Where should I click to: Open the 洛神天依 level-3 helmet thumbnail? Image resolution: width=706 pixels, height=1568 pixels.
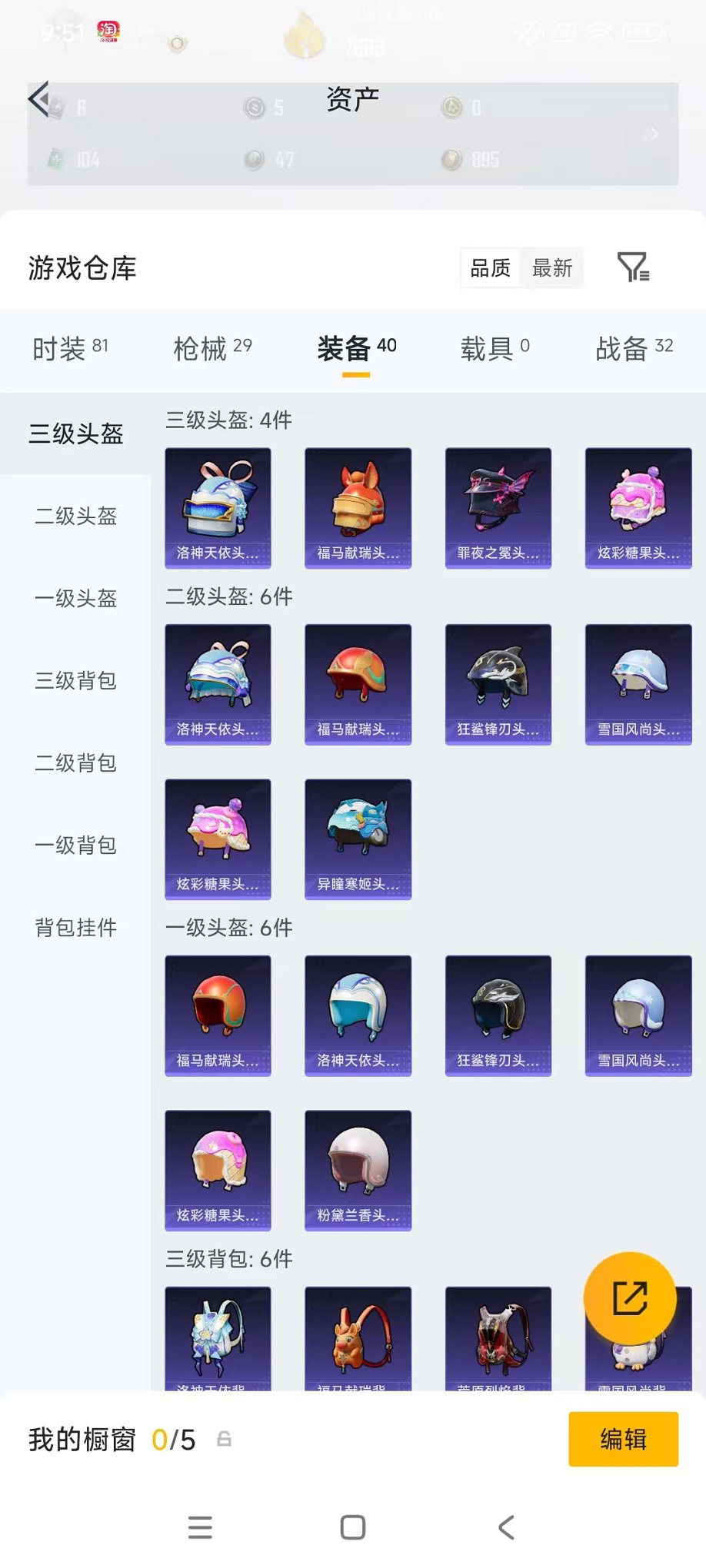click(x=218, y=507)
